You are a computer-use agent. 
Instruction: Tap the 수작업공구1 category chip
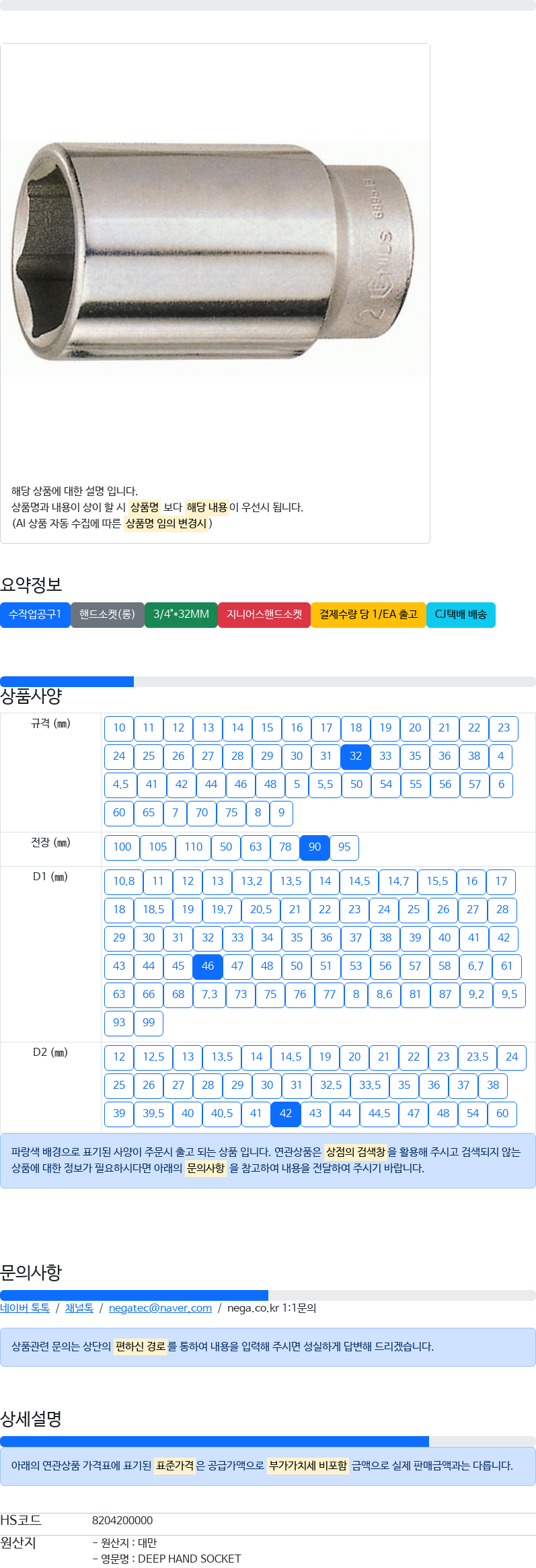[x=35, y=614]
